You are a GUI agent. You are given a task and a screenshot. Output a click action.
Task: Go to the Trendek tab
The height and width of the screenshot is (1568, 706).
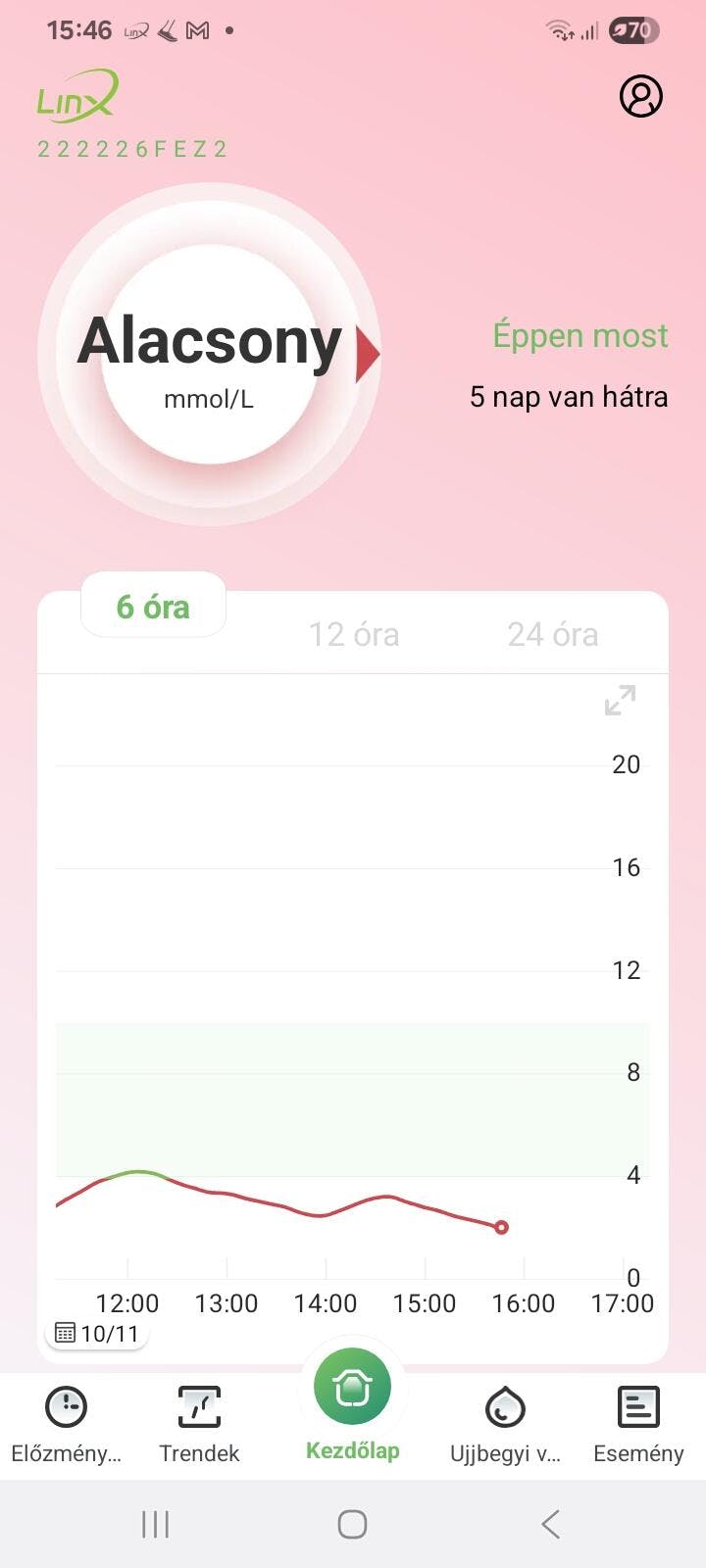click(199, 1423)
